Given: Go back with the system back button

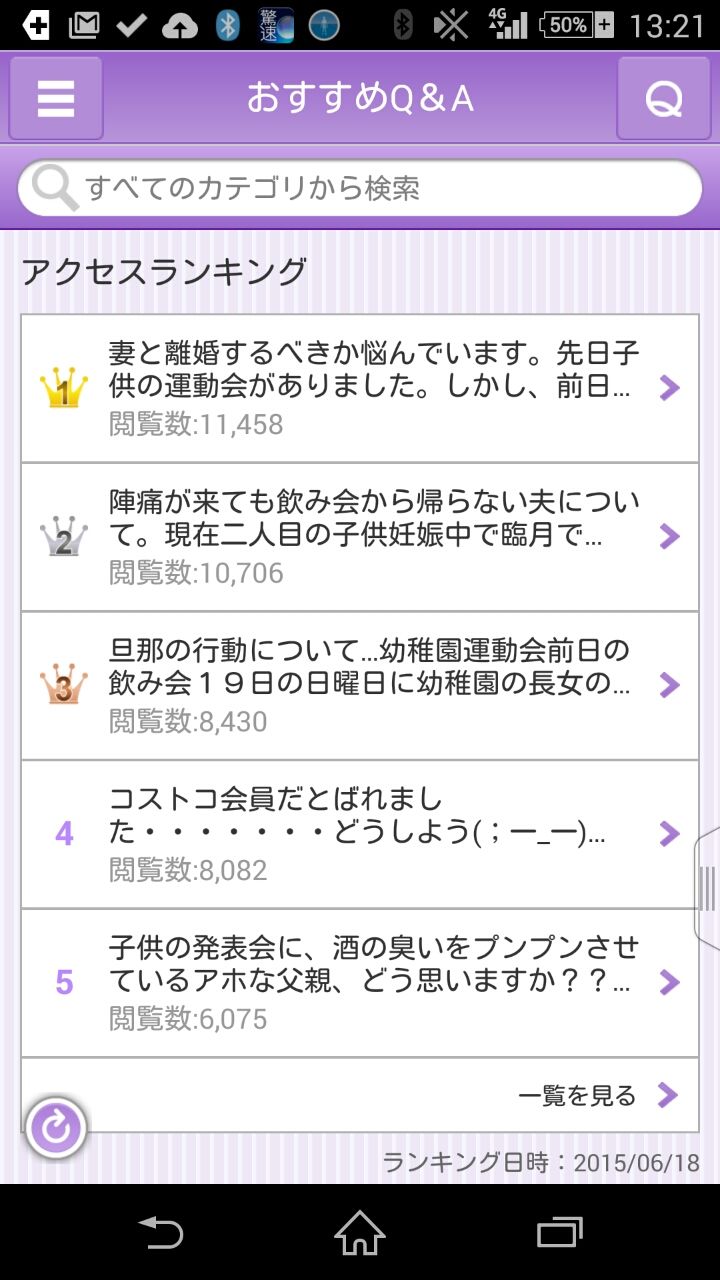Looking at the screenshot, I should click(161, 1232).
